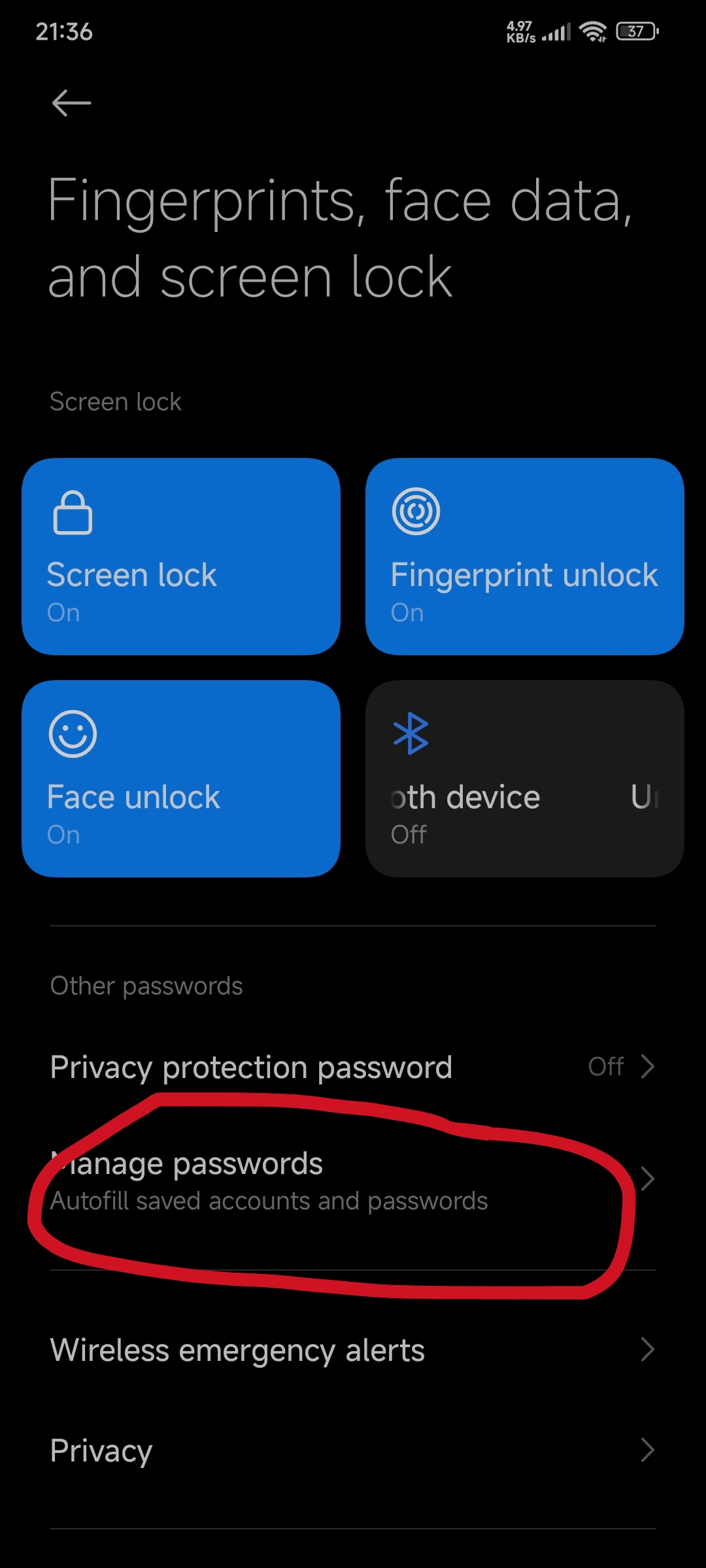Open the Privacy settings row

coord(353,1450)
